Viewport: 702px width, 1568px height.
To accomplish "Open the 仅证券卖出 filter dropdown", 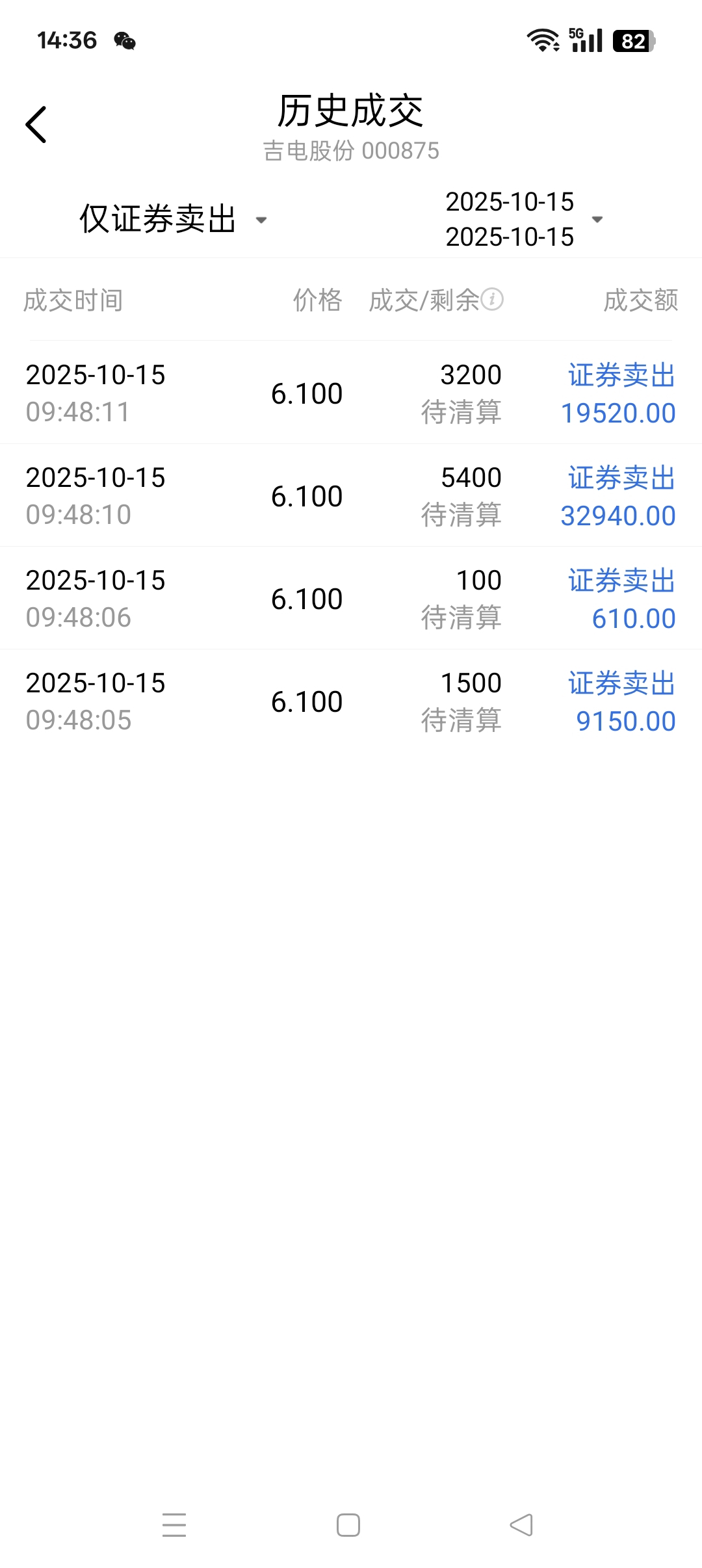I will pyautogui.click(x=172, y=219).
